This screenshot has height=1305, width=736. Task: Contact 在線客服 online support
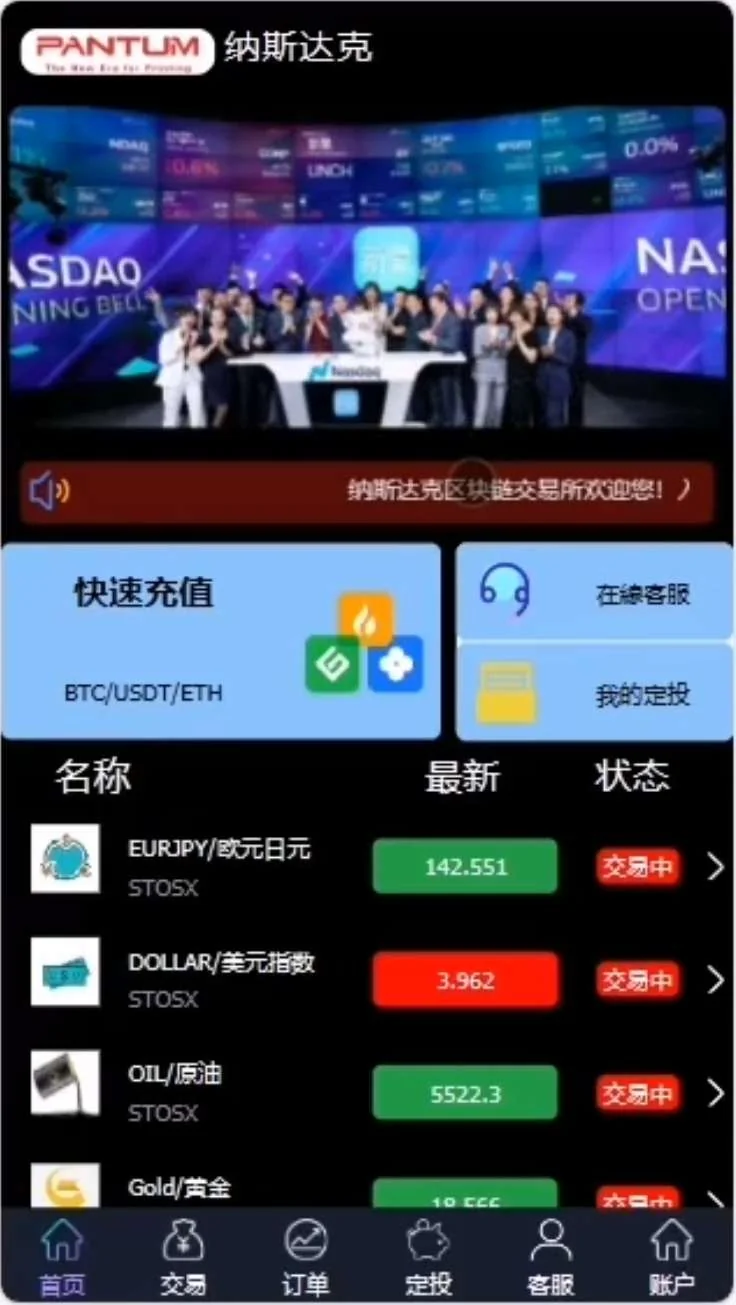[x=594, y=592]
